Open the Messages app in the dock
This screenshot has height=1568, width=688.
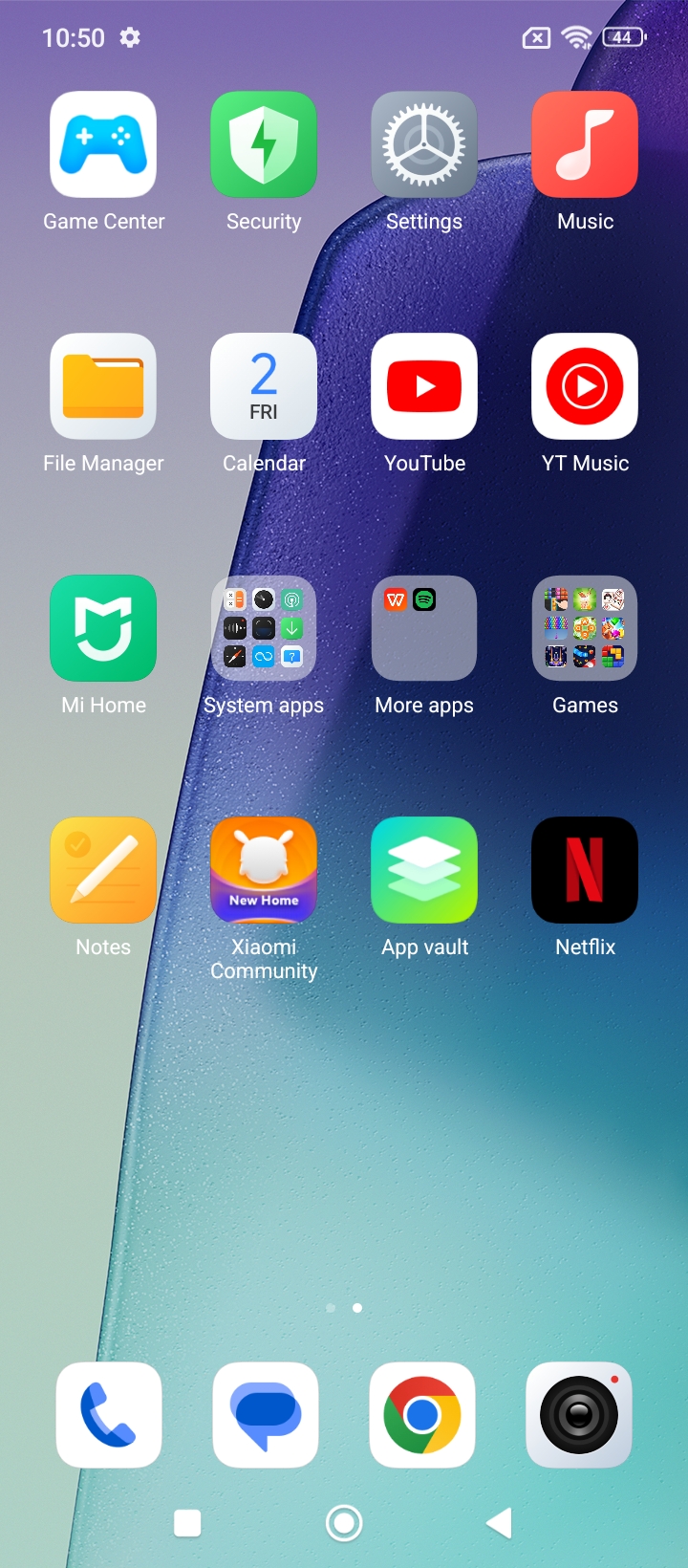[266, 1415]
